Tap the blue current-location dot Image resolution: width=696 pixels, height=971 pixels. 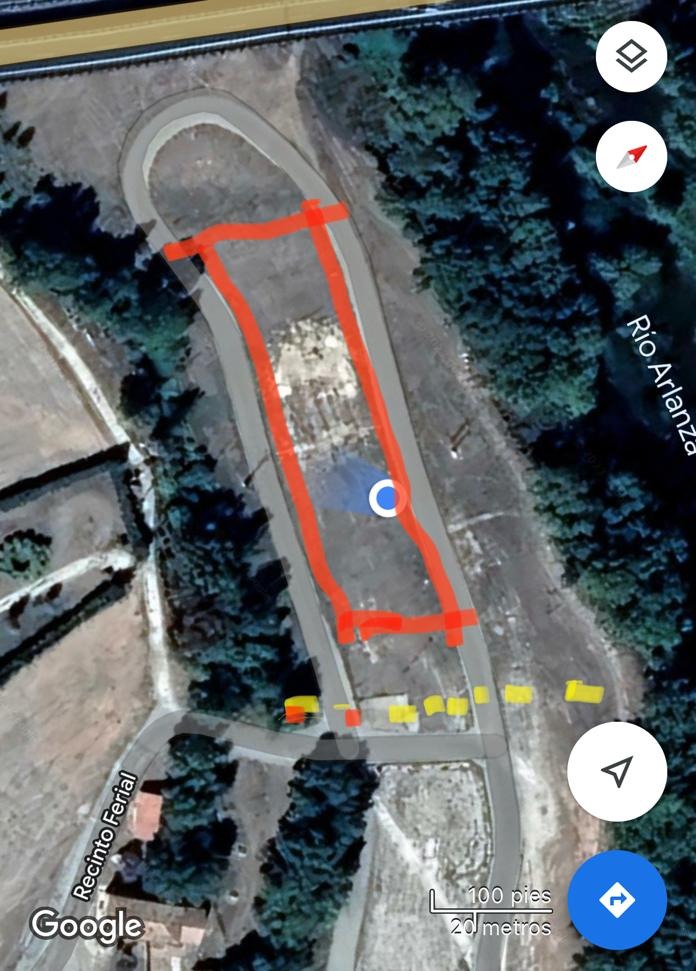point(386,497)
